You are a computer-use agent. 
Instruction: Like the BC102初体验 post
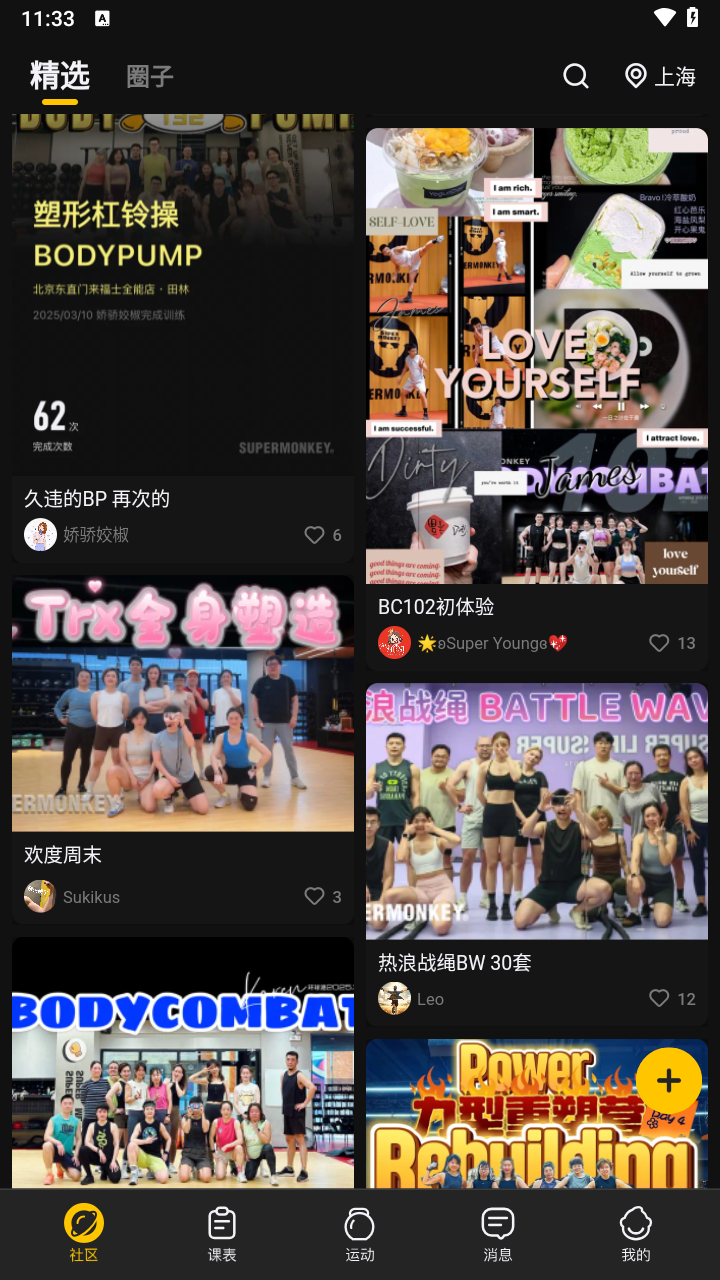pos(660,643)
